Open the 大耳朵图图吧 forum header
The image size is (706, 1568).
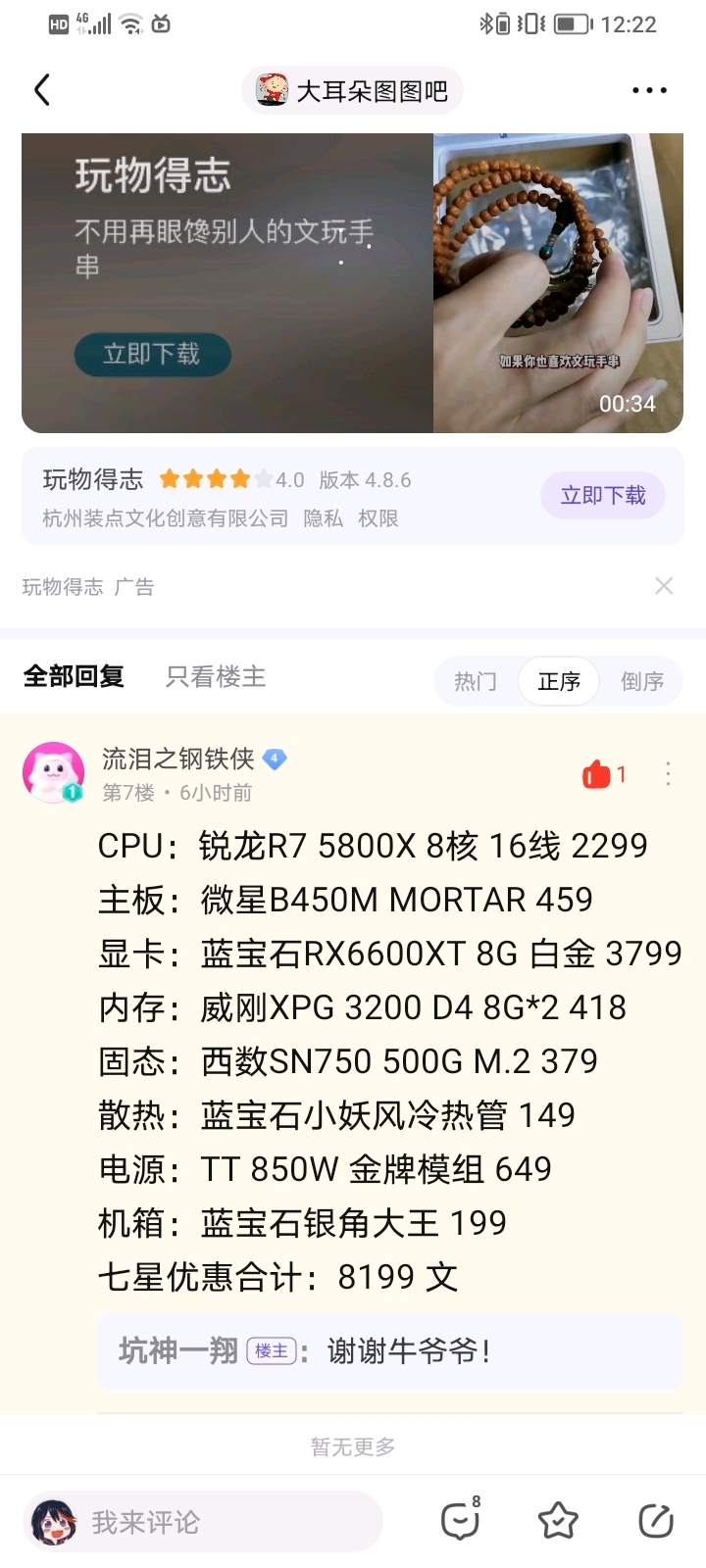tap(352, 91)
